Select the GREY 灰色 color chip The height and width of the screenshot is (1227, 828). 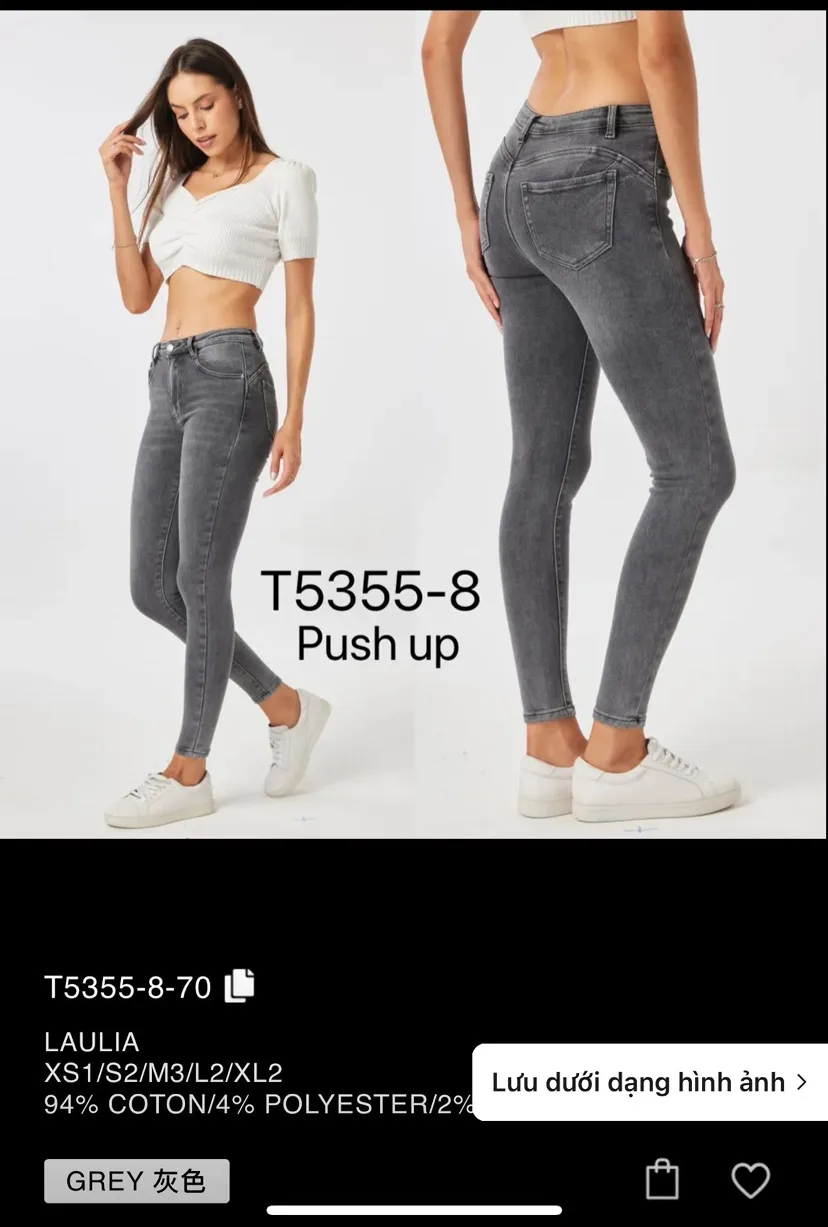click(137, 1181)
